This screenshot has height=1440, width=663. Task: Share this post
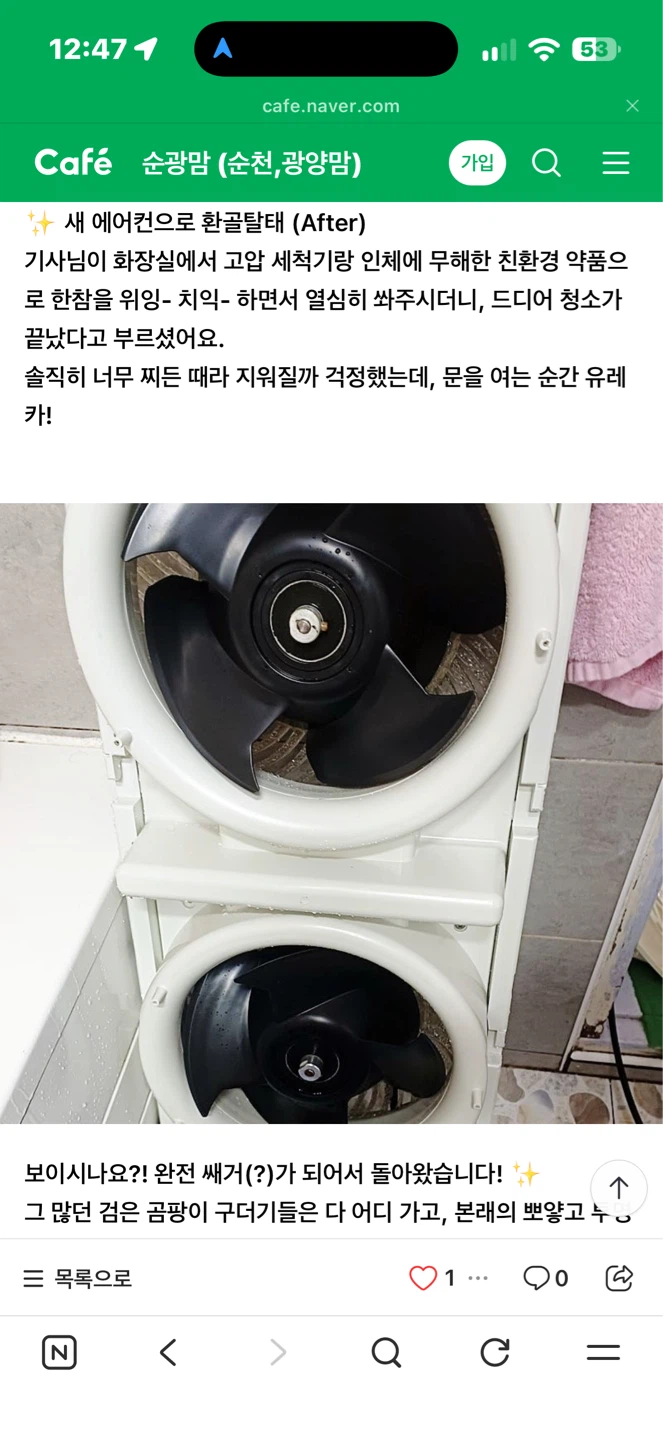point(620,1278)
